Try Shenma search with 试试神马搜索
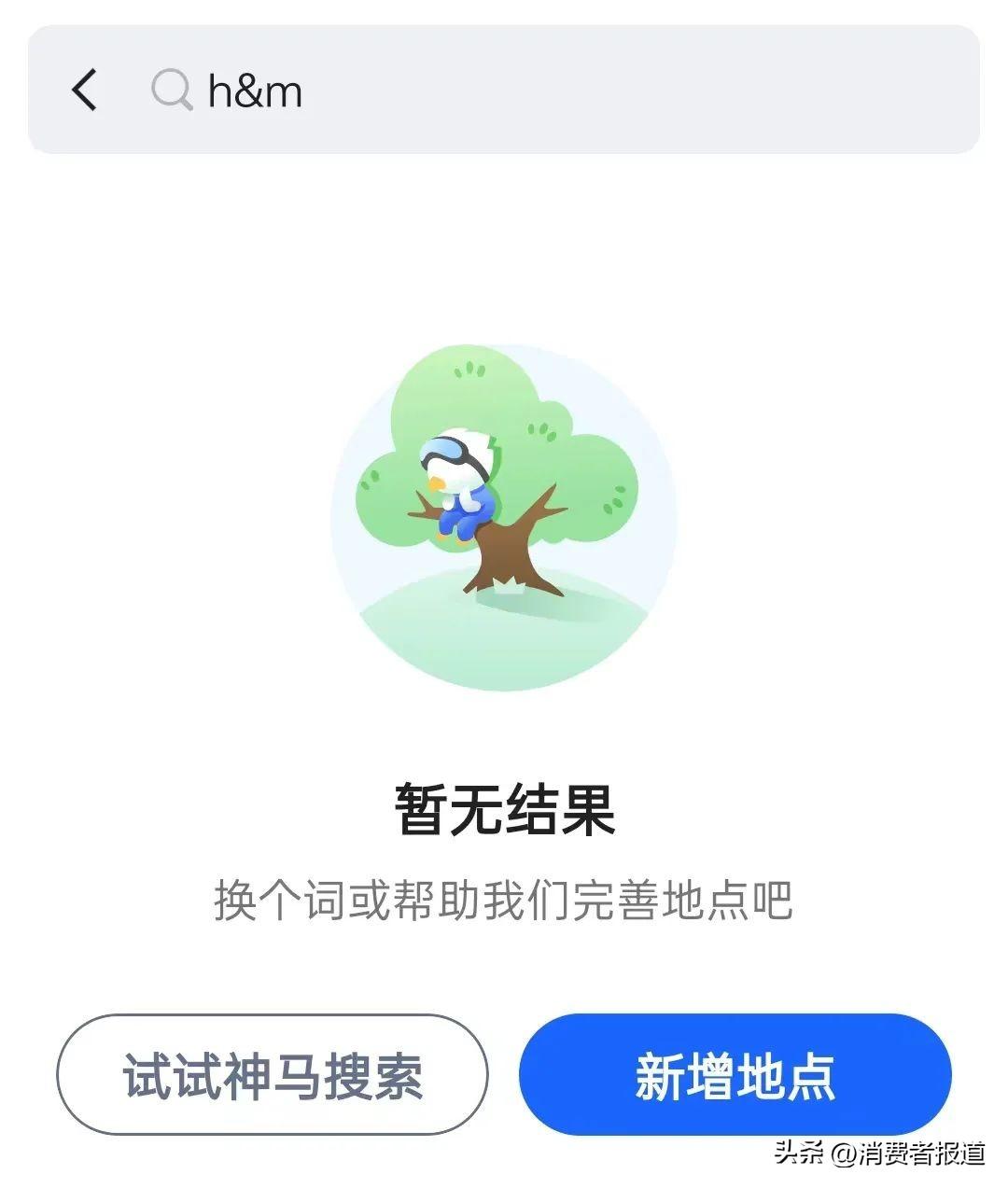Screen dimensions: 1008x1188 (273, 1075)
